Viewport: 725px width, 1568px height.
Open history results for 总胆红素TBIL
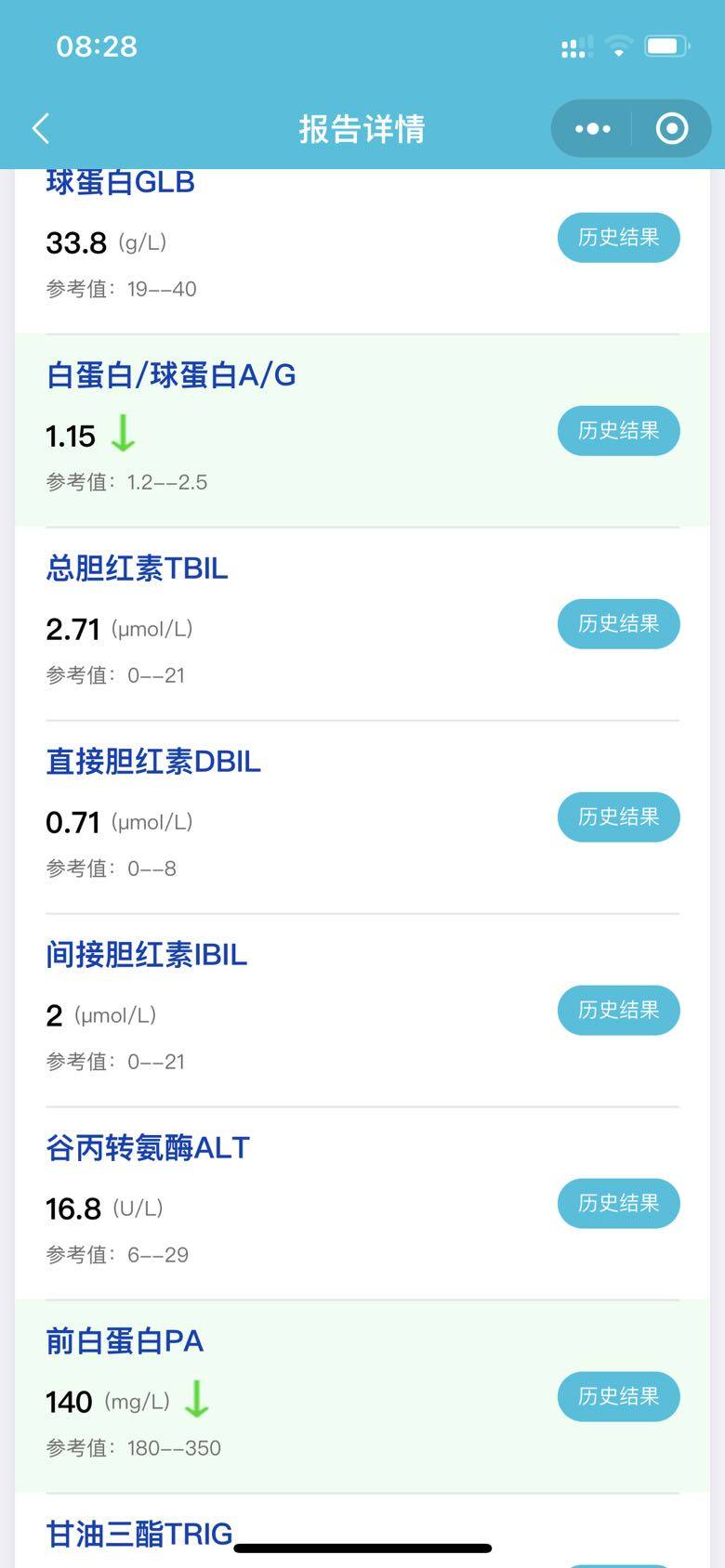(x=618, y=624)
